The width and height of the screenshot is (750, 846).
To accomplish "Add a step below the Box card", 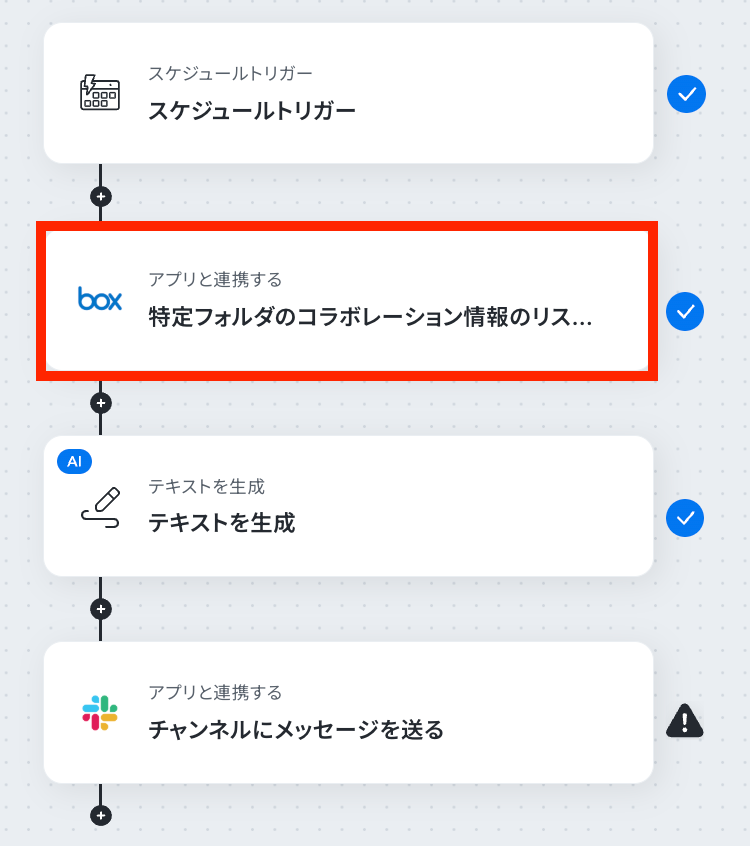I will [x=100, y=403].
